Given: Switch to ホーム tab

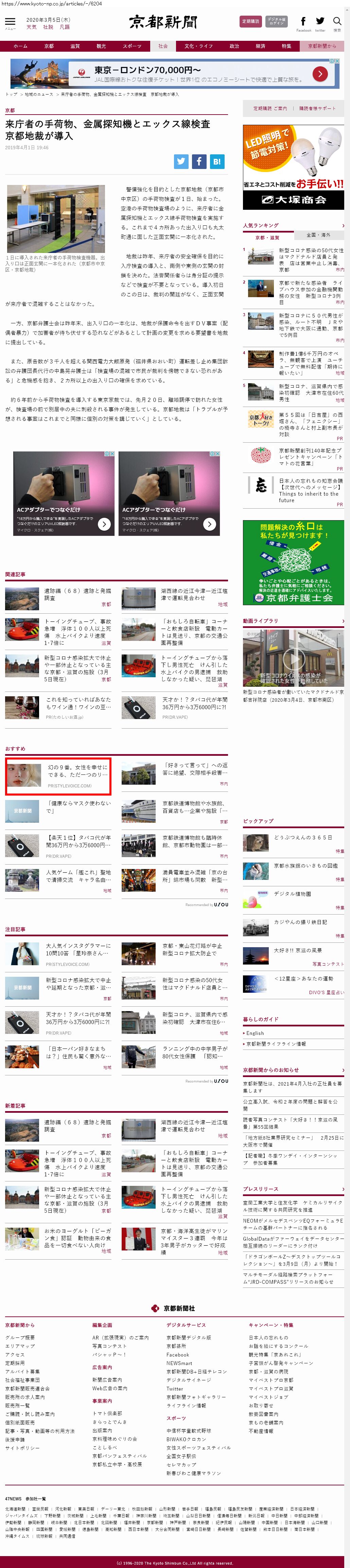Looking at the screenshot, I should click(x=21, y=46).
